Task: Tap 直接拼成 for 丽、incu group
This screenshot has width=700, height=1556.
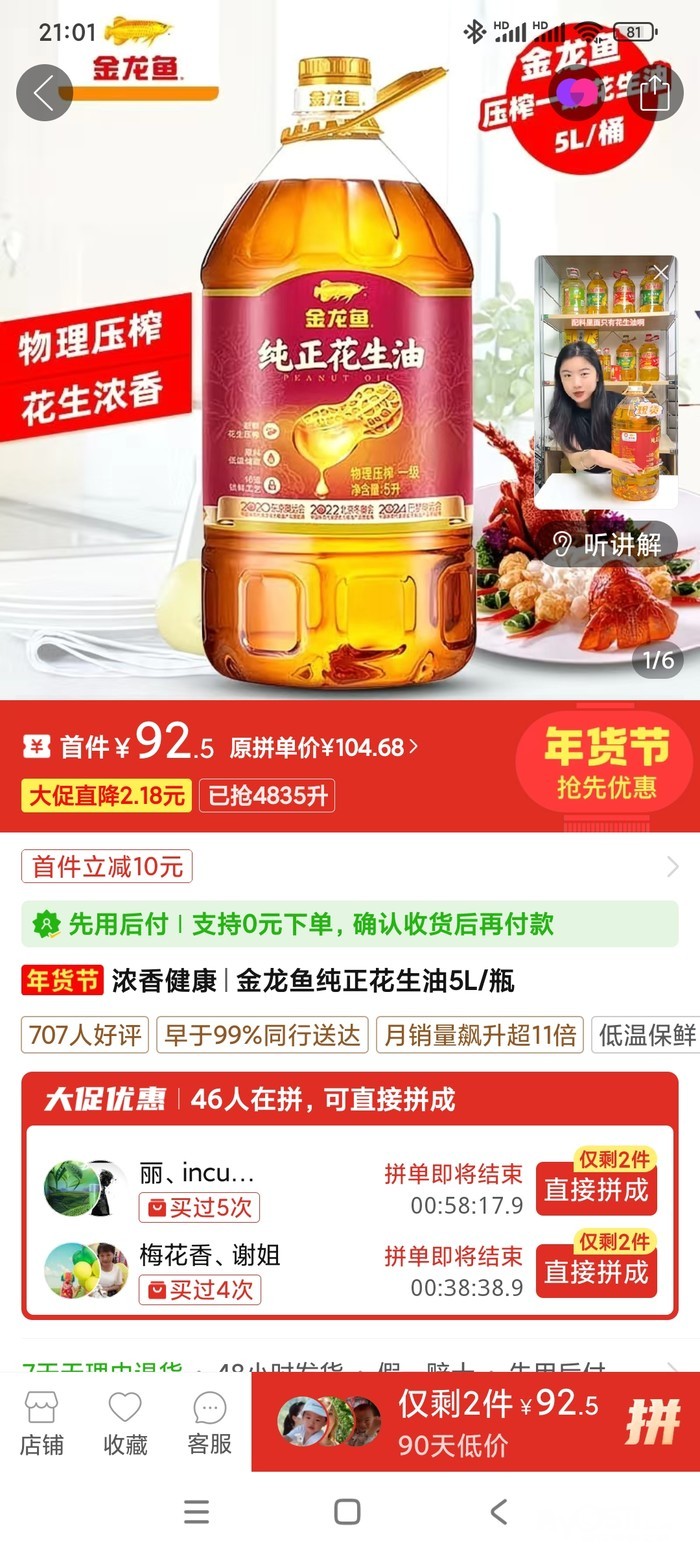Action: click(x=596, y=1189)
